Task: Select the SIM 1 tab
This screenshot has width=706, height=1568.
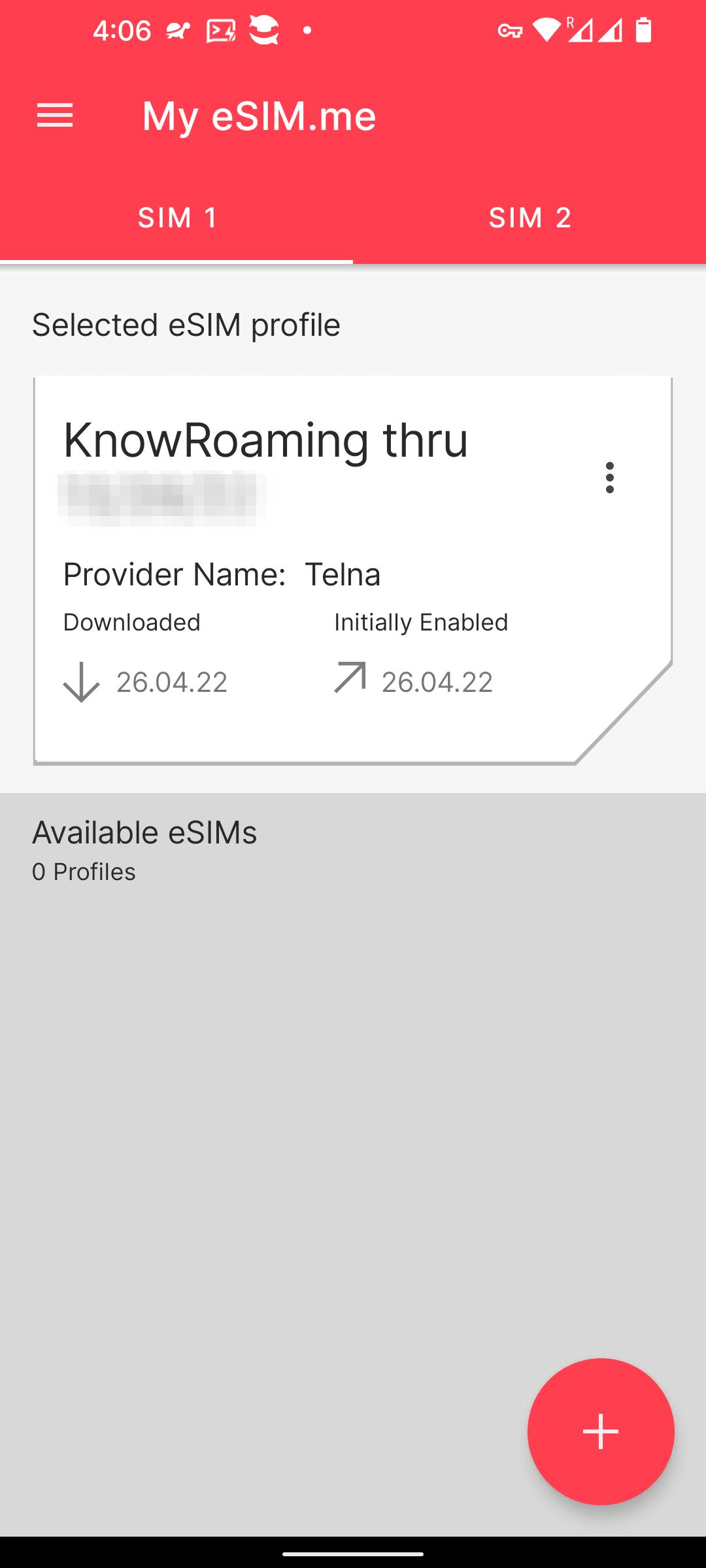Action: tap(176, 218)
